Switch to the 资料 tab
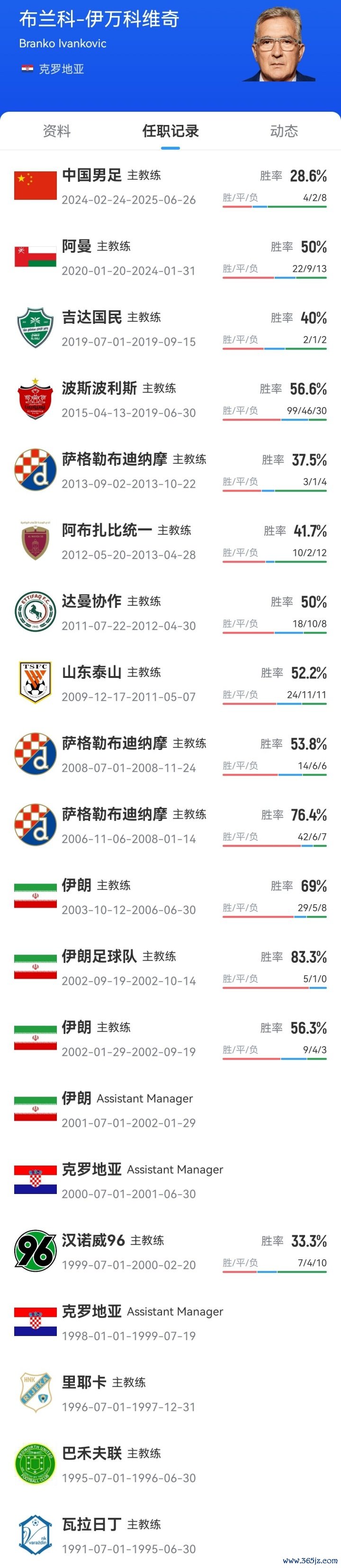The height and width of the screenshot is (1568, 341). [x=57, y=131]
